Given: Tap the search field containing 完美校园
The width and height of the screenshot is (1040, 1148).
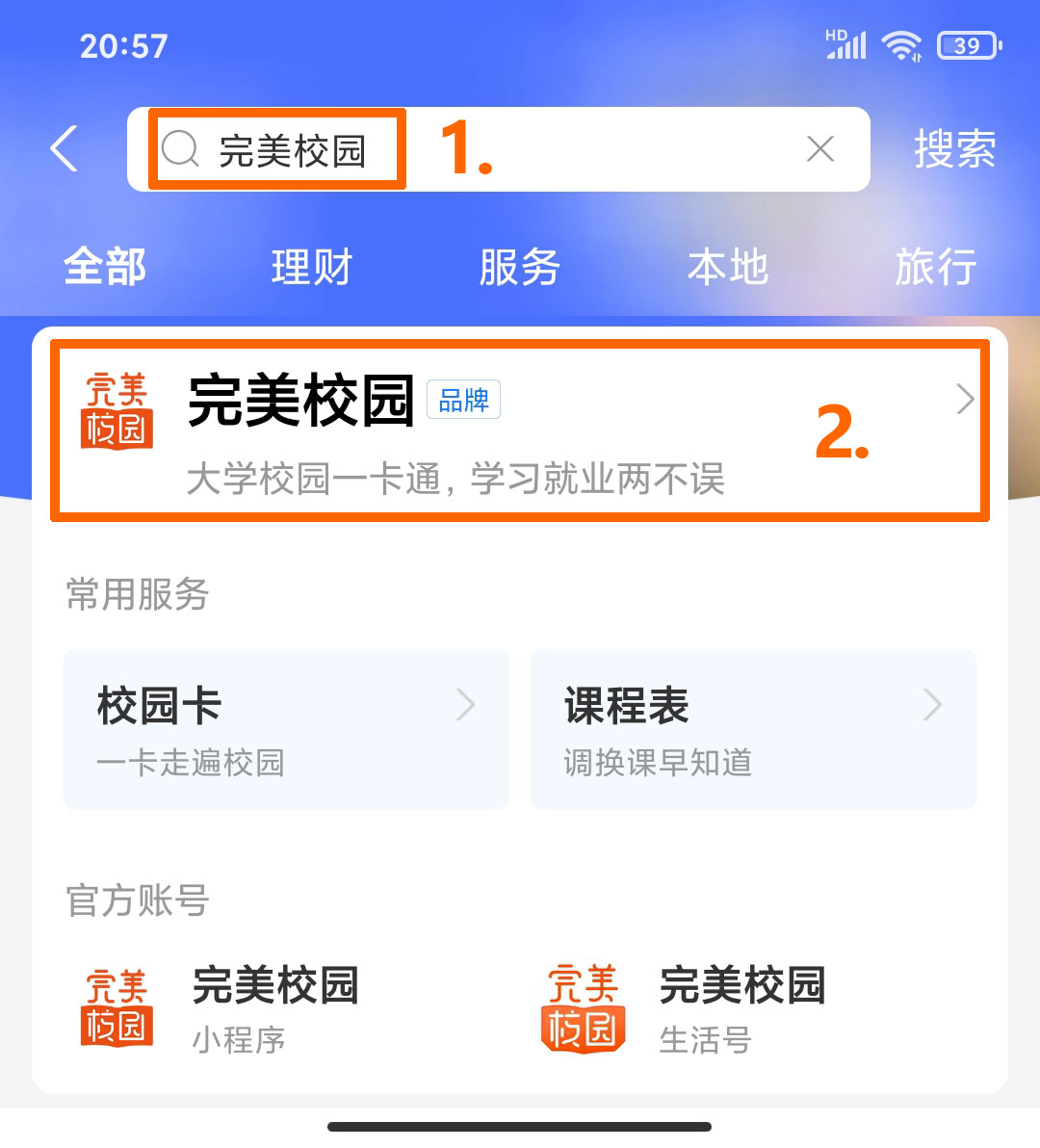Looking at the screenshot, I should pos(481,150).
